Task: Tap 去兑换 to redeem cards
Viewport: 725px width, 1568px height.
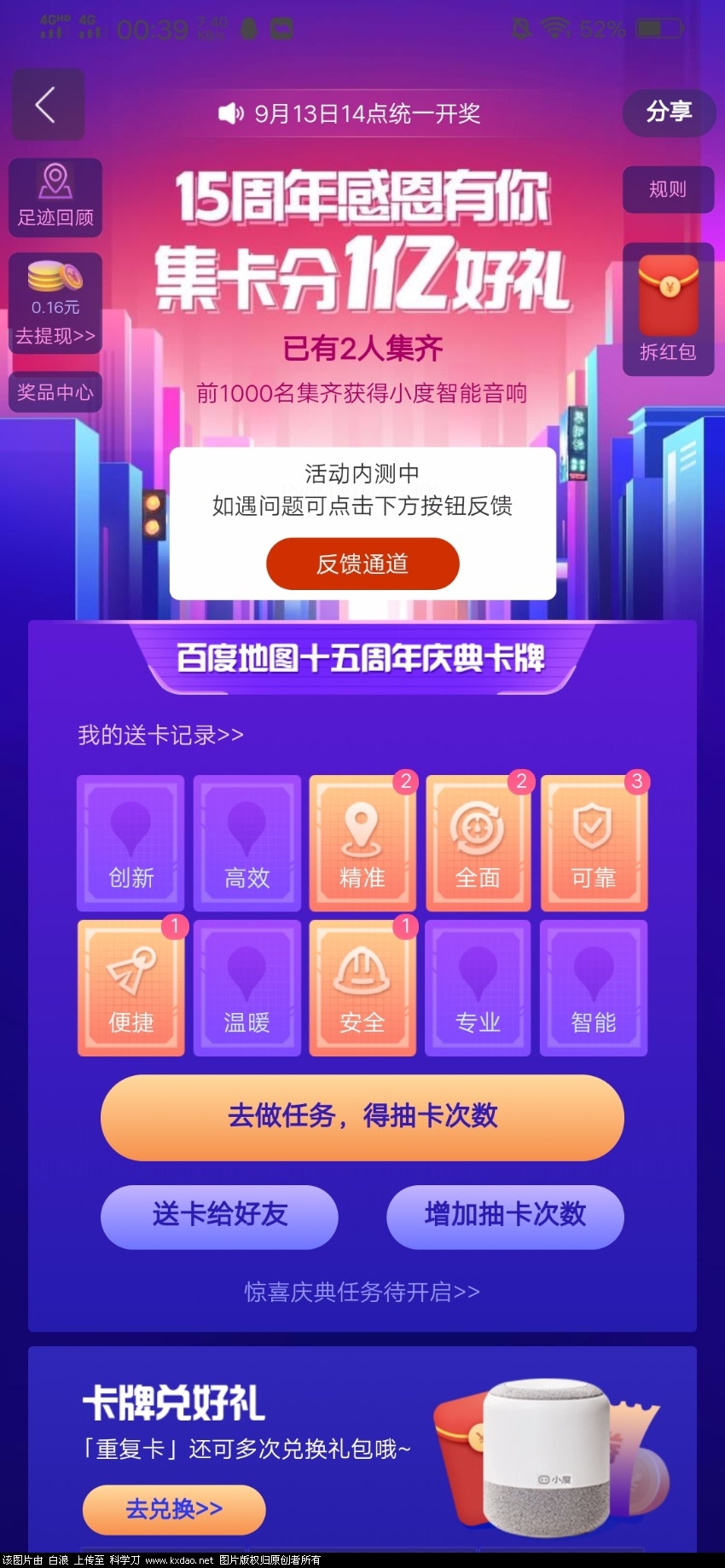Action: 174,1509
